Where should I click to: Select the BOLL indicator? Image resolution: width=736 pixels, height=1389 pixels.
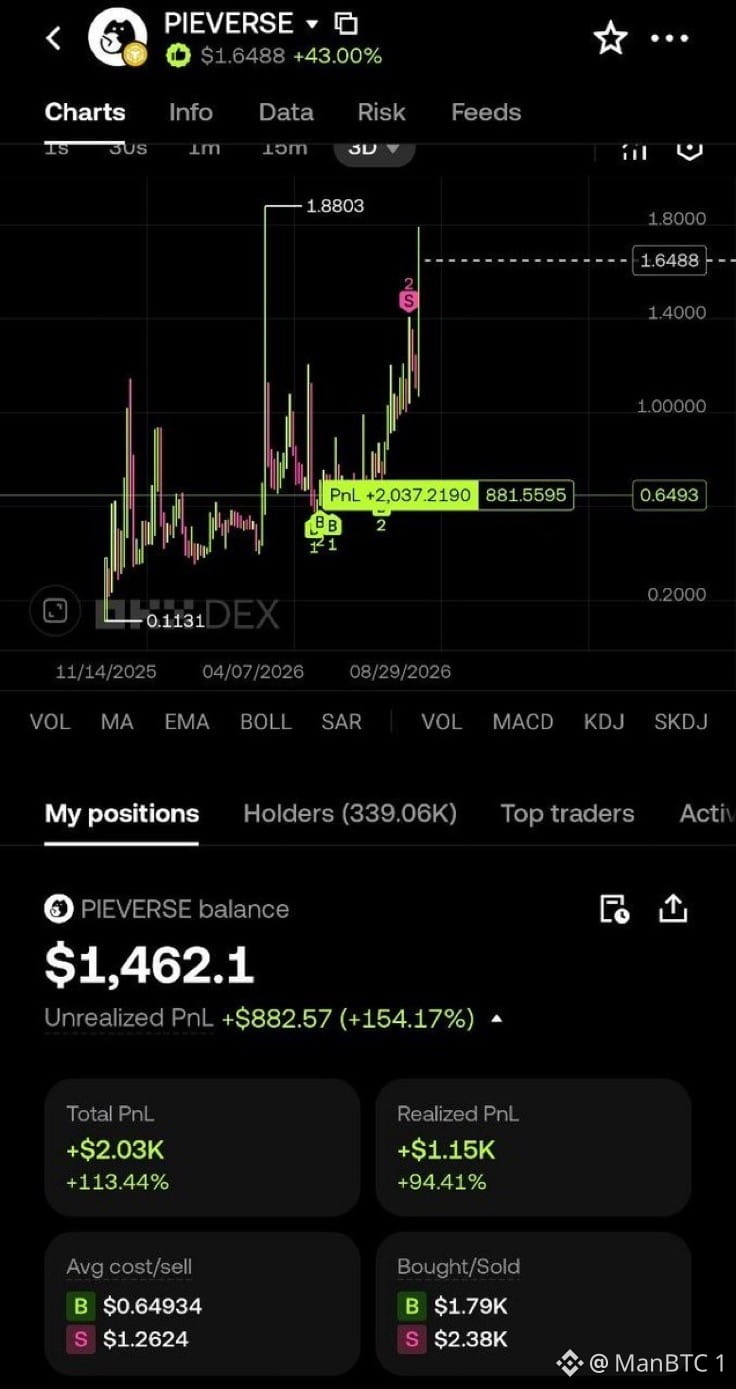coord(266,722)
